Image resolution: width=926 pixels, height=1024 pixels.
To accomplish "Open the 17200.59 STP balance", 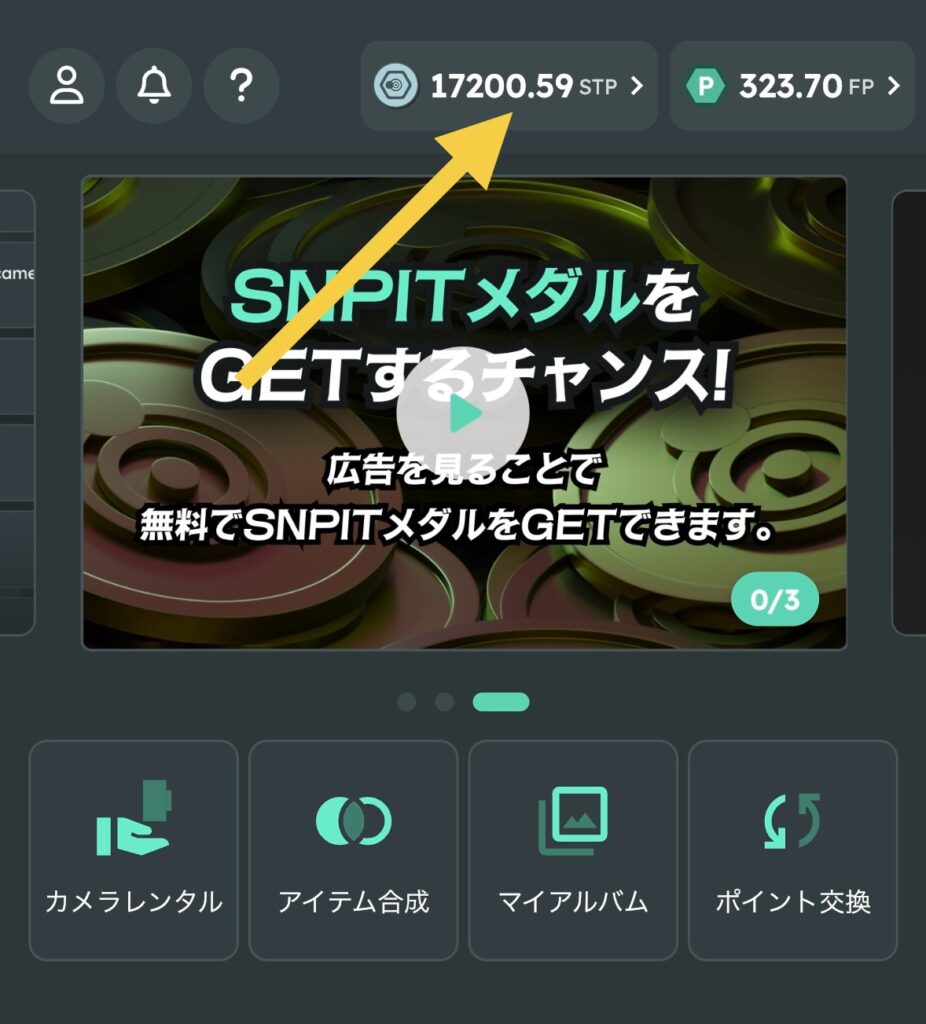I will (508, 86).
